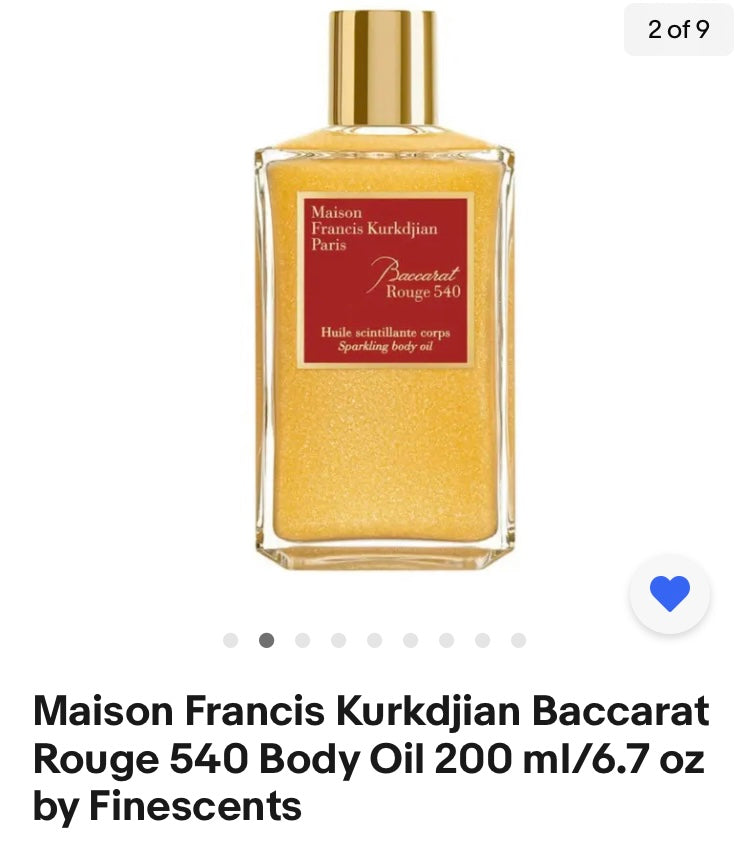Jump to the first image dot

click(231, 640)
